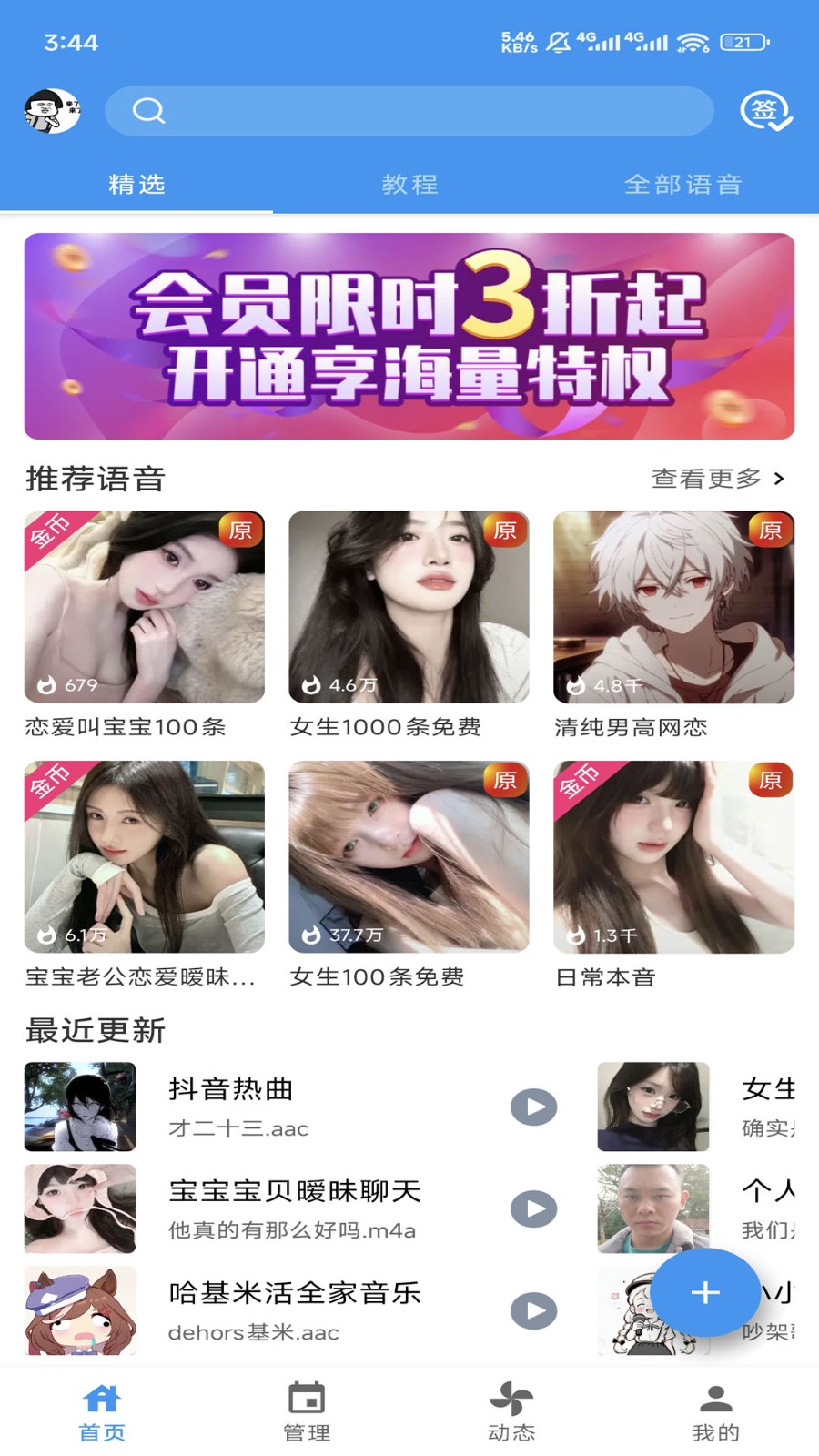Tap the search field
The image size is (819, 1456).
pos(409,111)
